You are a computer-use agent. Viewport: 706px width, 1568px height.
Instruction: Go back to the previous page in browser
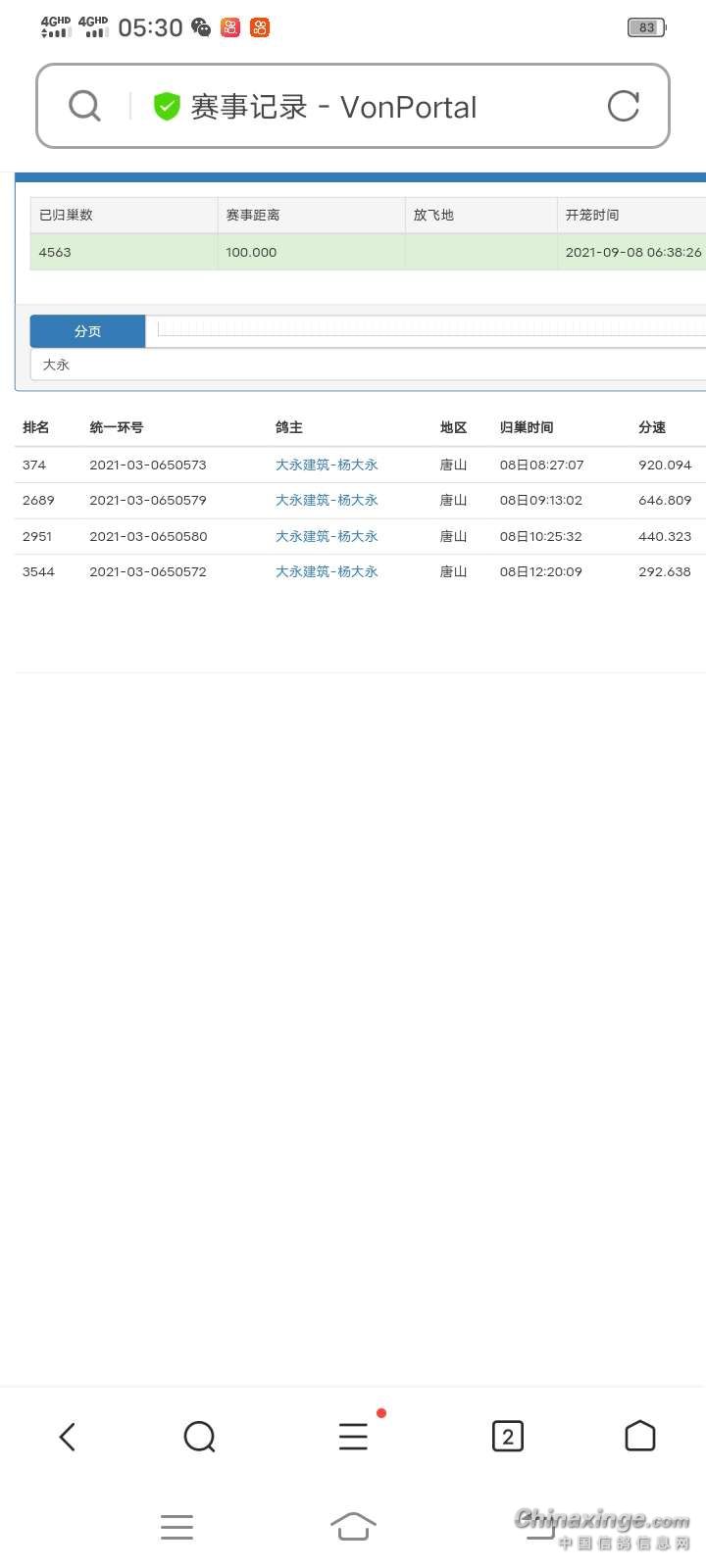pos(68,1437)
